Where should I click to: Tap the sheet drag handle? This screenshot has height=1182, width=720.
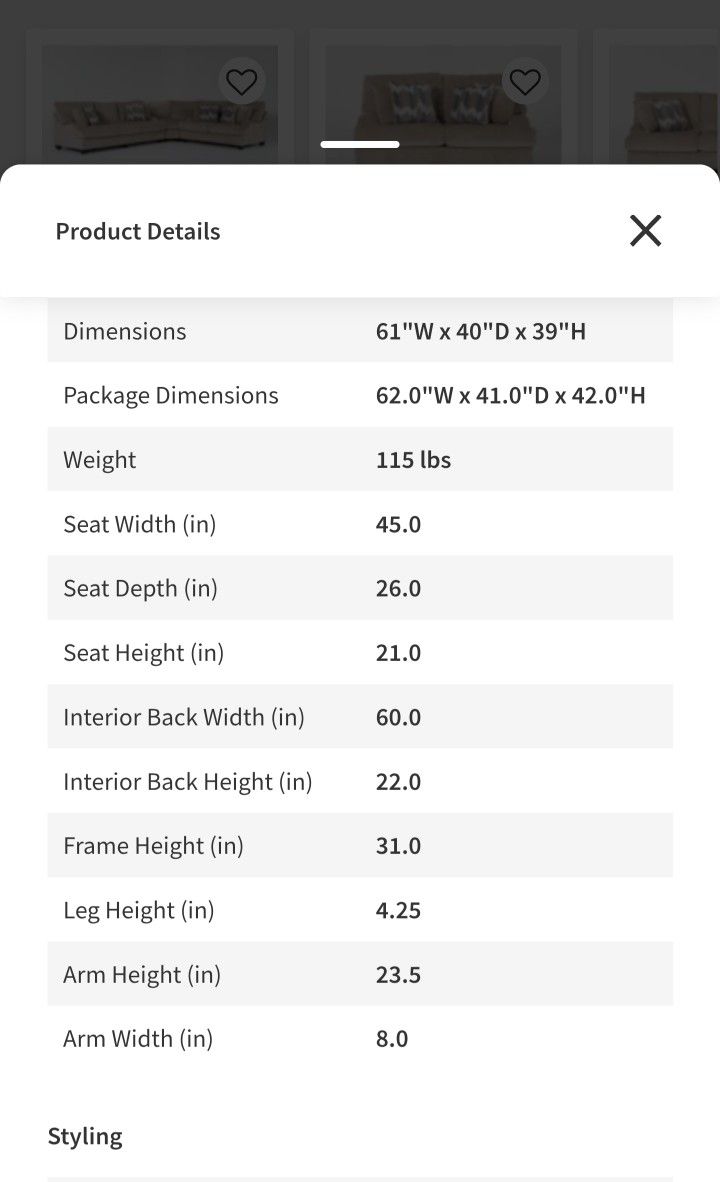pyautogui.click(x=360, y=145)
